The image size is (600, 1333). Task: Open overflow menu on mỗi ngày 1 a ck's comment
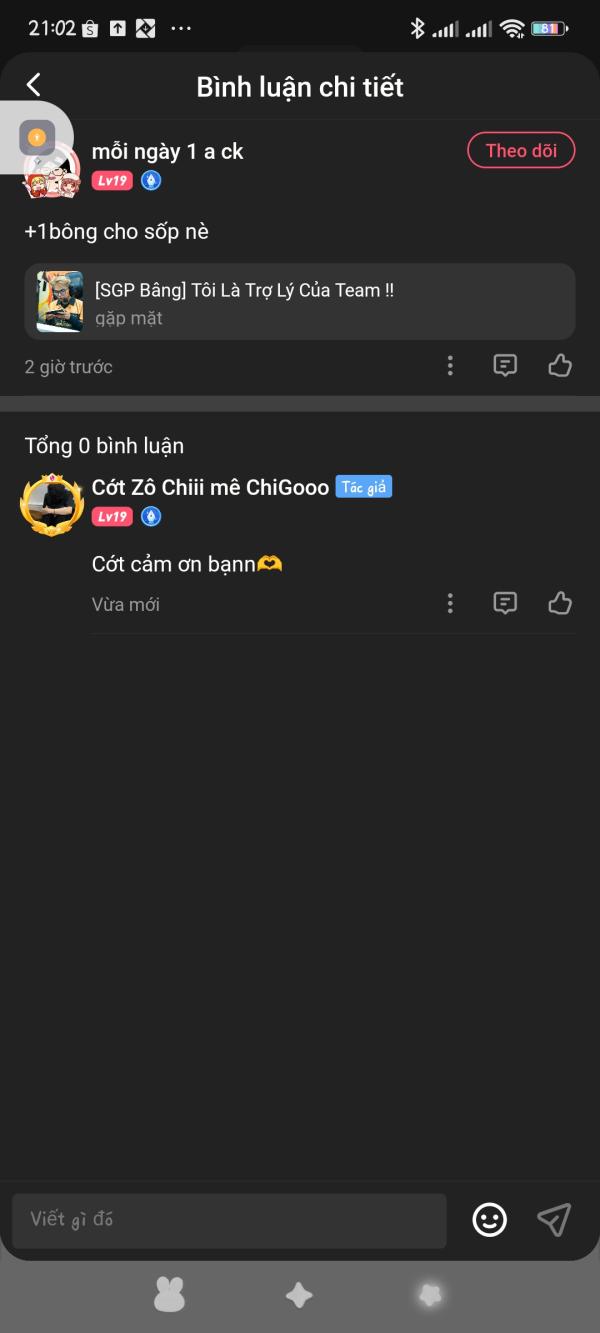[450, 366]
